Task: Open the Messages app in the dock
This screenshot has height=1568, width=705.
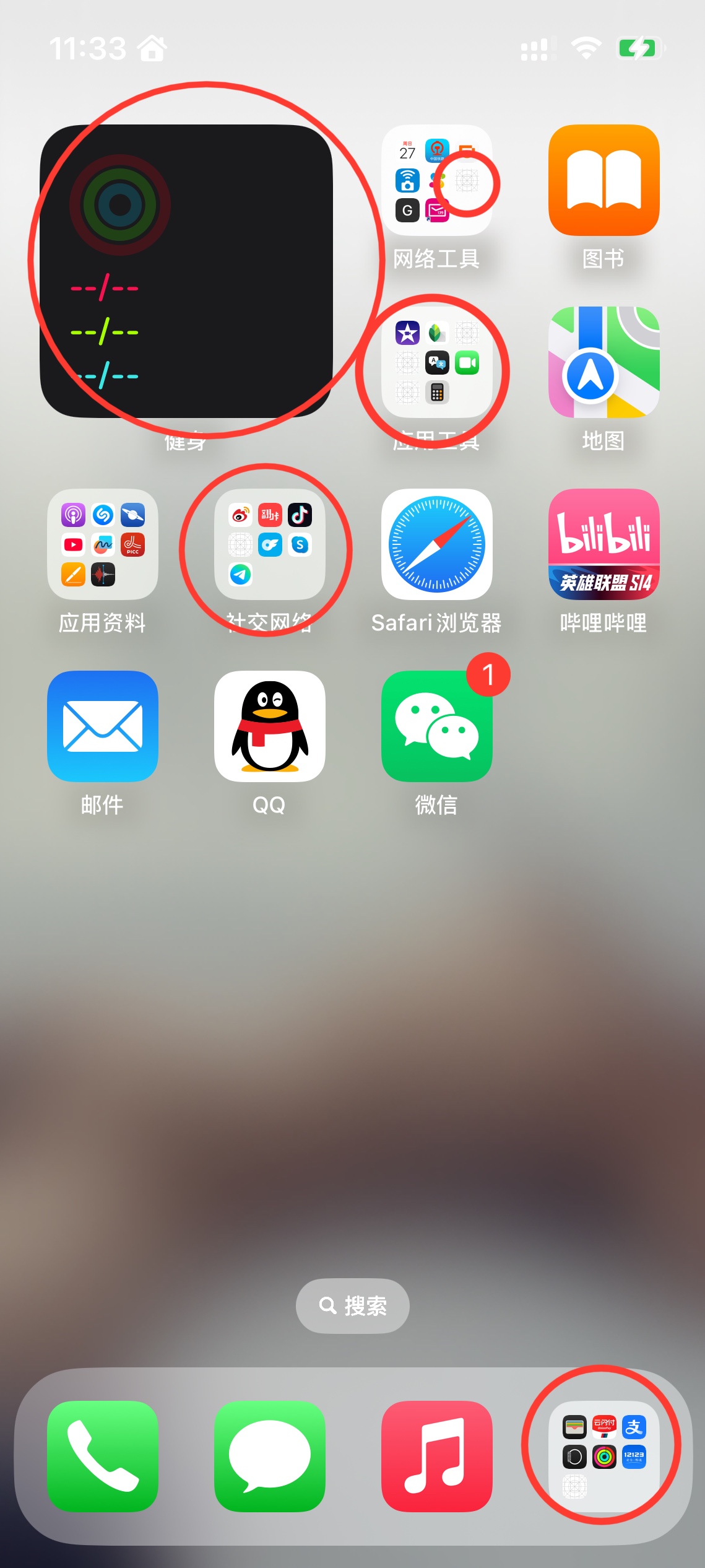Action: pos(270,1456)
